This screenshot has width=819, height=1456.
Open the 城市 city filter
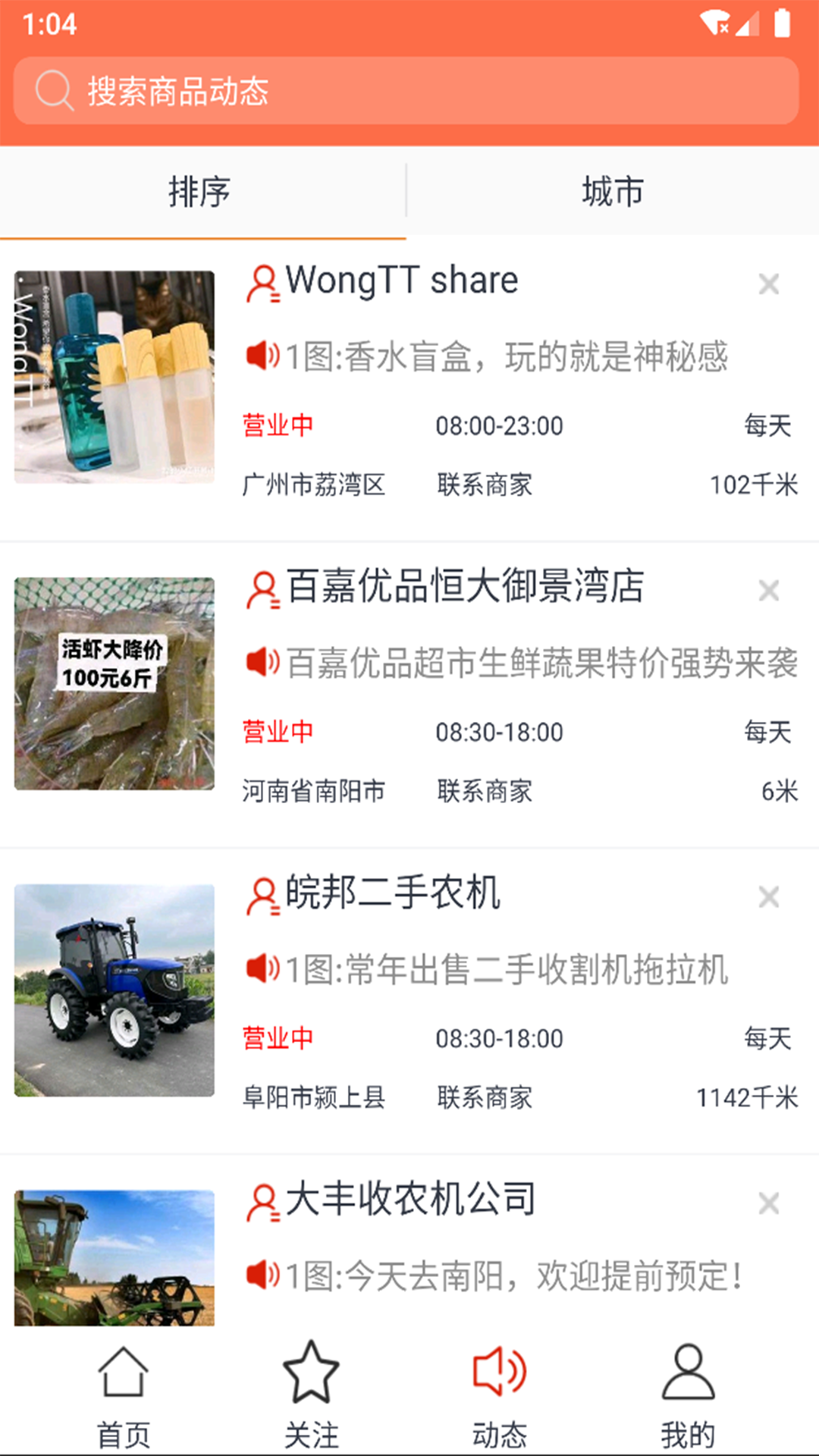613,191
